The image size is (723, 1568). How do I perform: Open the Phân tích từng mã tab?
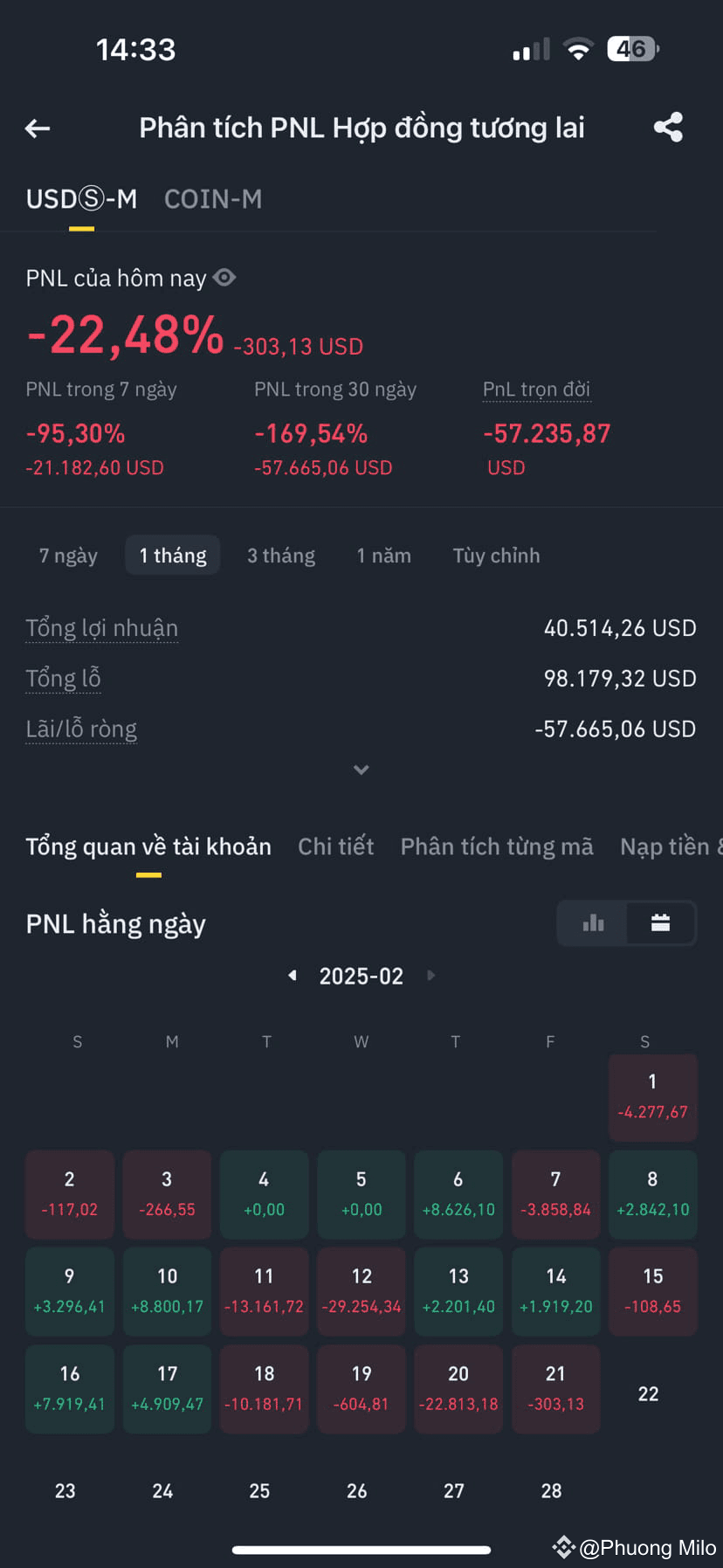[497, 846]
